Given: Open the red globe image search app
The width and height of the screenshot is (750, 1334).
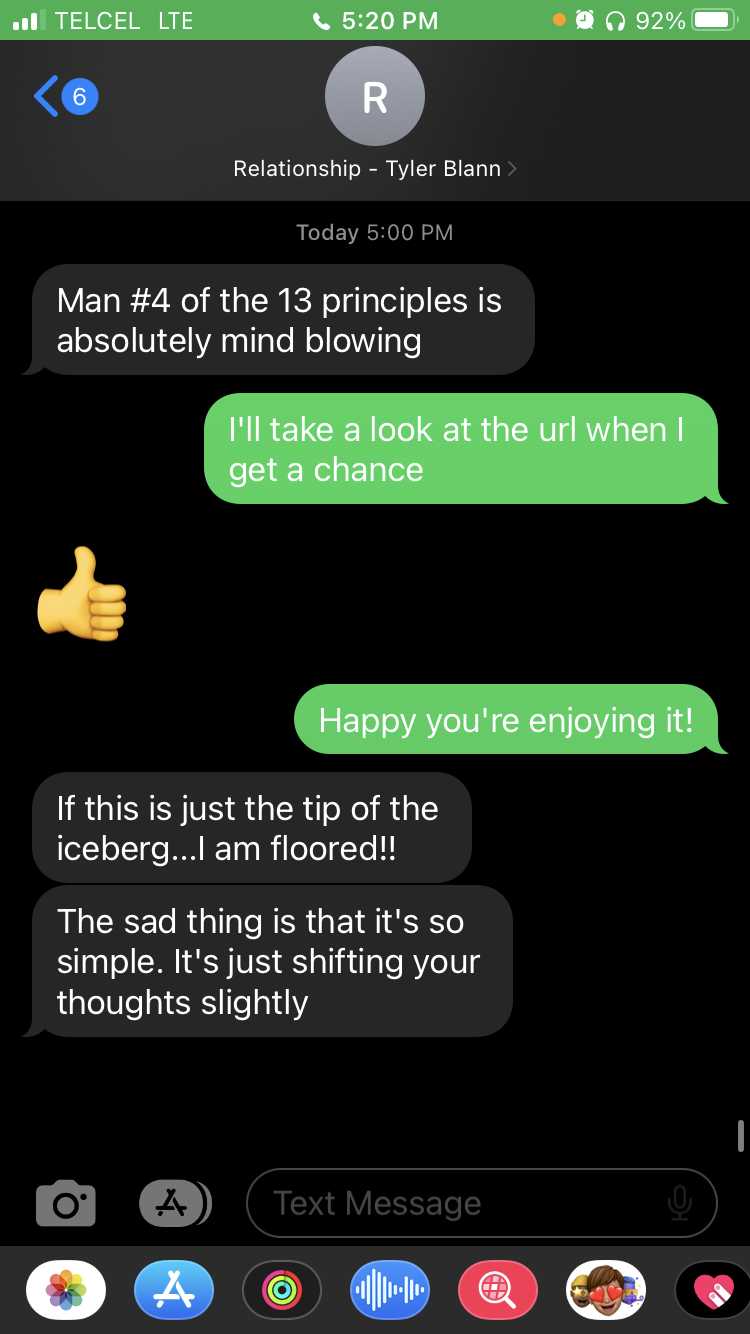Looking at the screenshot, I should [x=497, y=1290].
